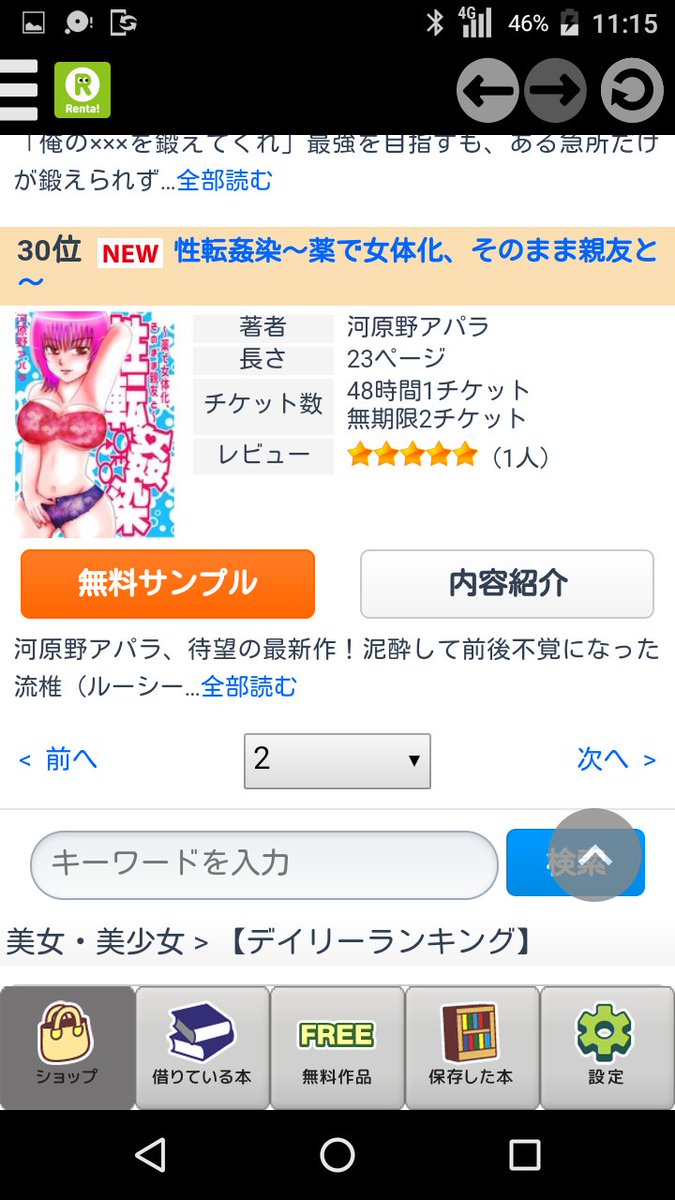The width and height of the screenshot is (675, 1200).
Task: Go back with the left arrow
Action: point(489,91)
